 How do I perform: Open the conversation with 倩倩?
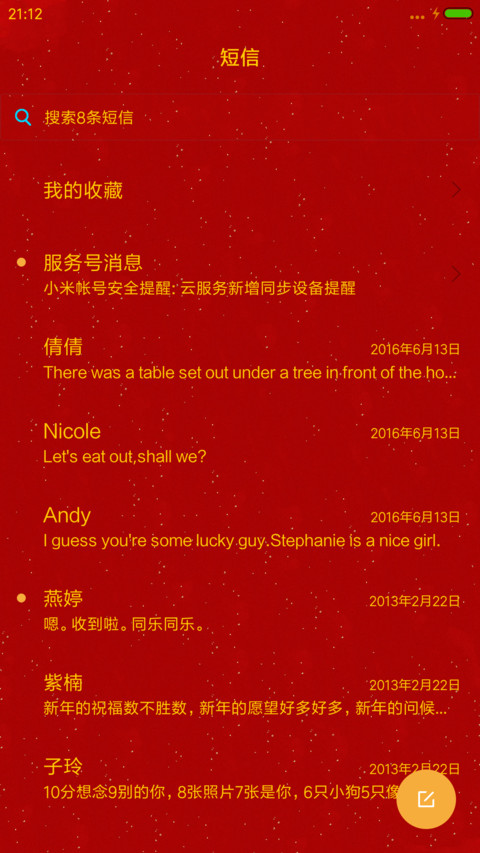(x=240, y=359)
